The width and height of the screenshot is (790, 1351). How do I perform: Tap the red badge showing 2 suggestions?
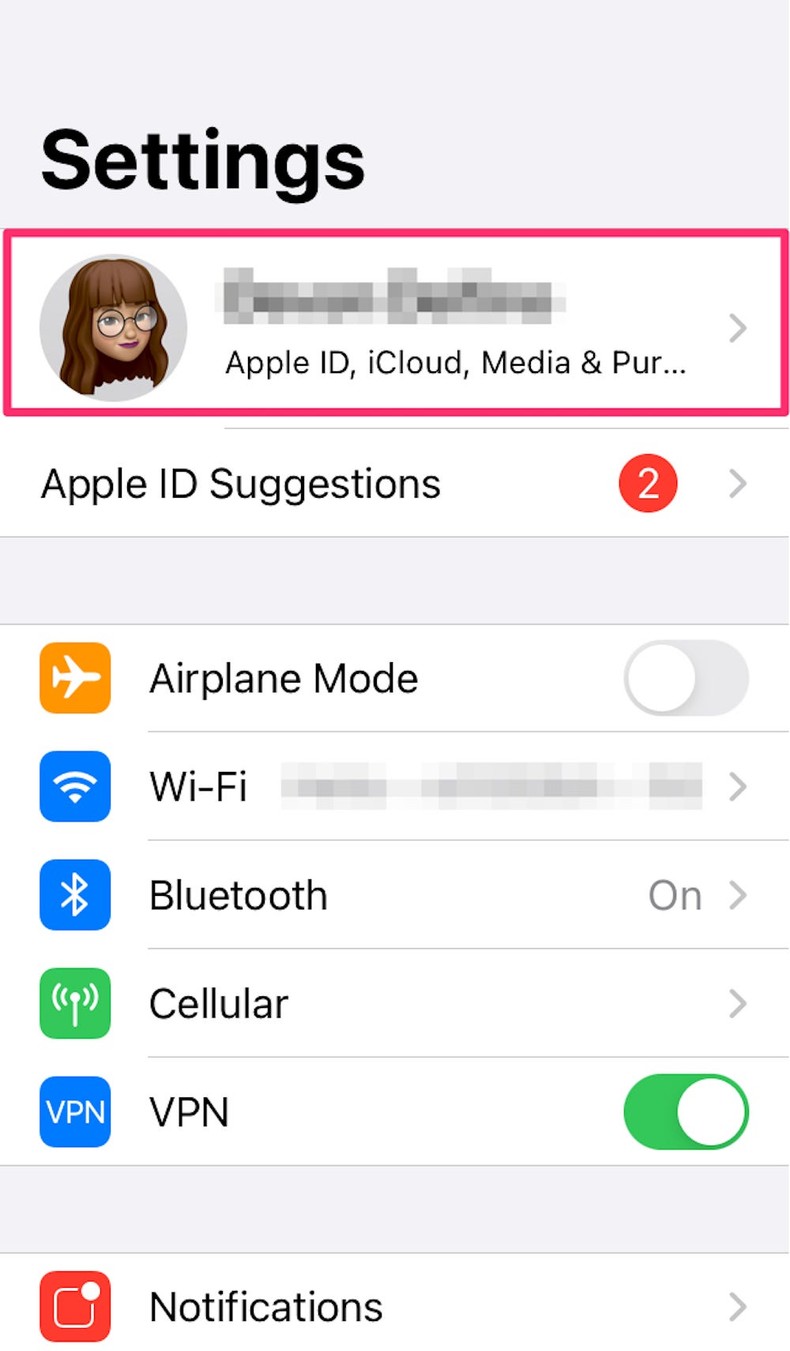[x=648, y=483]
